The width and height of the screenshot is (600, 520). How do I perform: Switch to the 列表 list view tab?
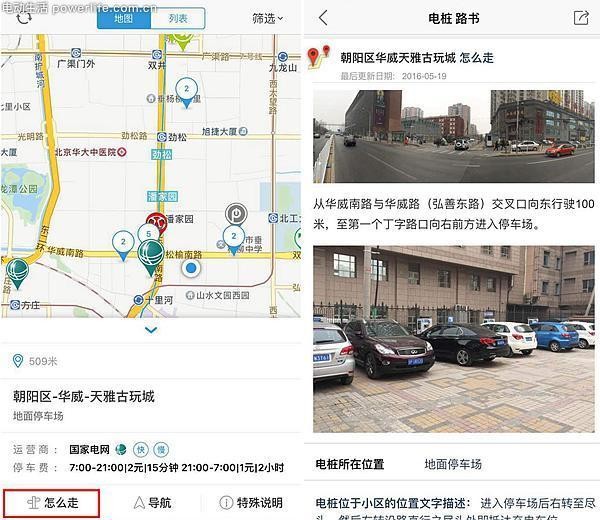pyautogui.click(x=180, y=18)
